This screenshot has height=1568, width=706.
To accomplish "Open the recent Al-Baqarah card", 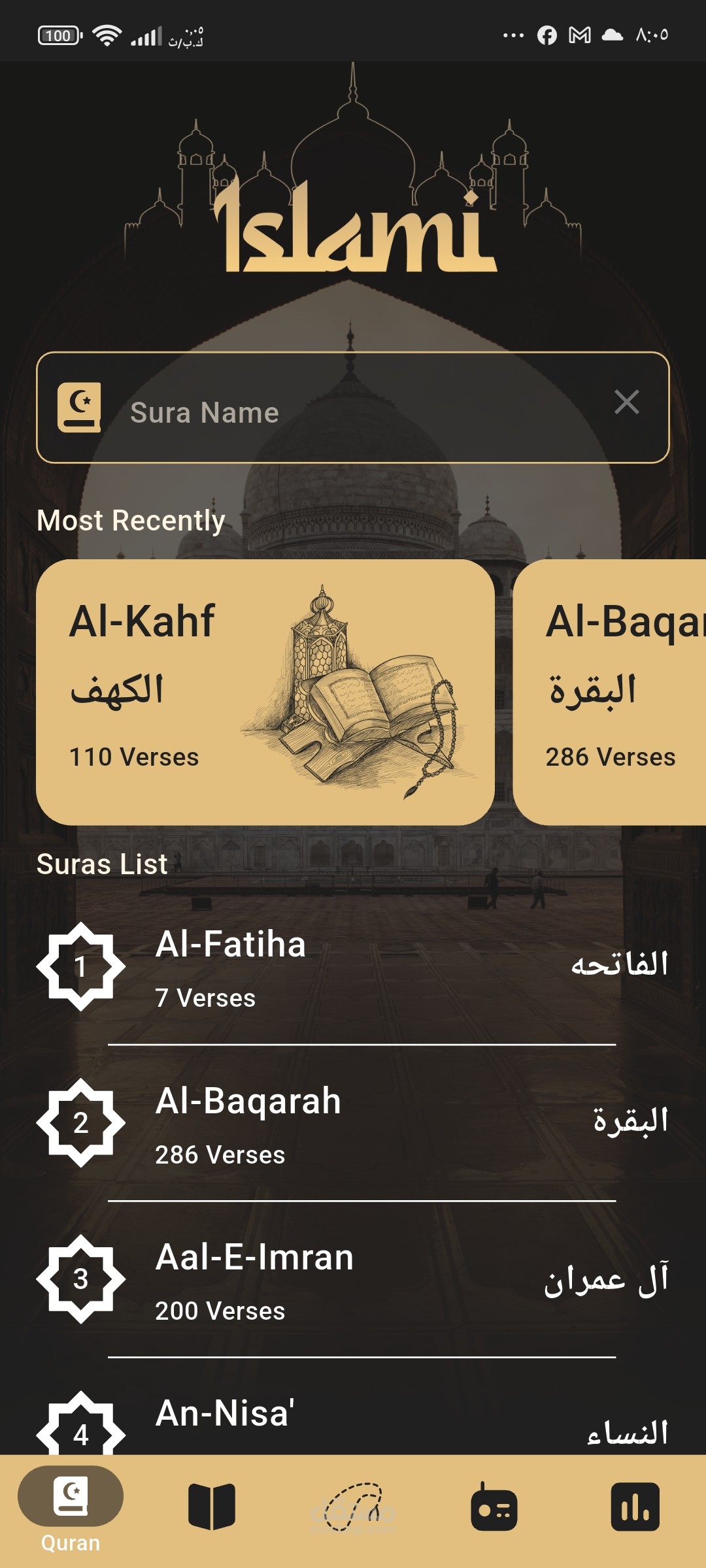I will pos(609,692).
